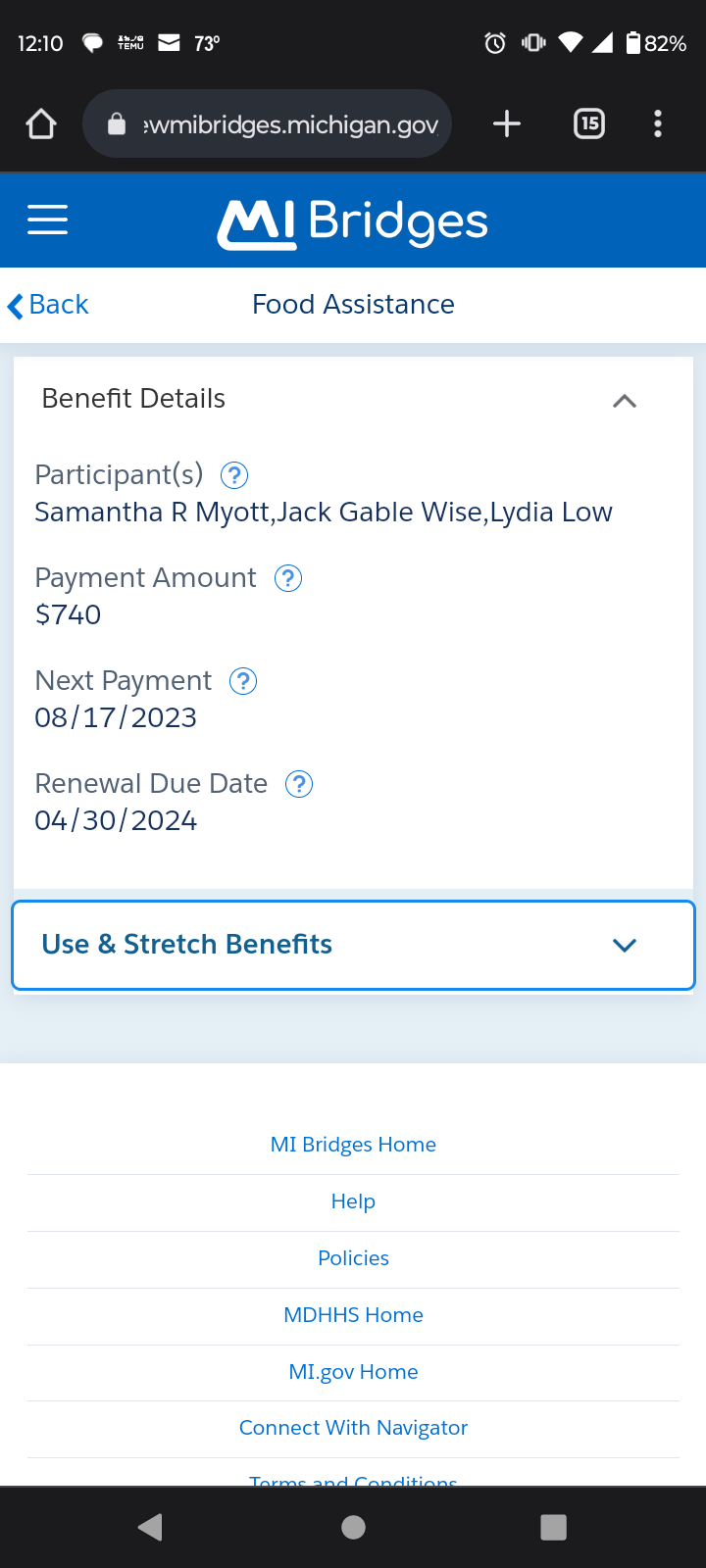Image resolution: width=706 pixels, height=1568 pixels.
Task: Show help for Next Payment
Action: pos(243,681)
